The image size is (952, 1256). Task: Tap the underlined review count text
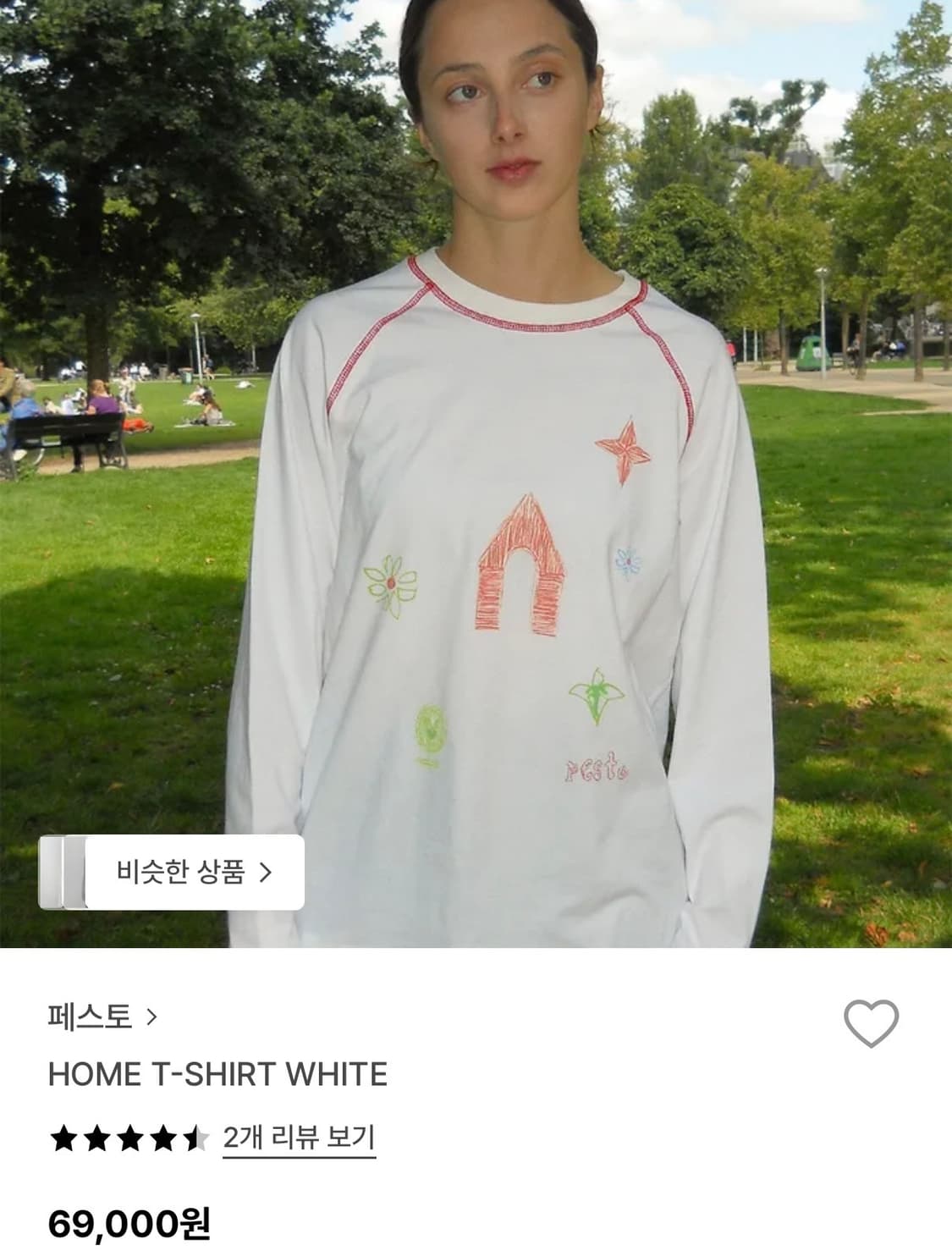pos(300,1137)
